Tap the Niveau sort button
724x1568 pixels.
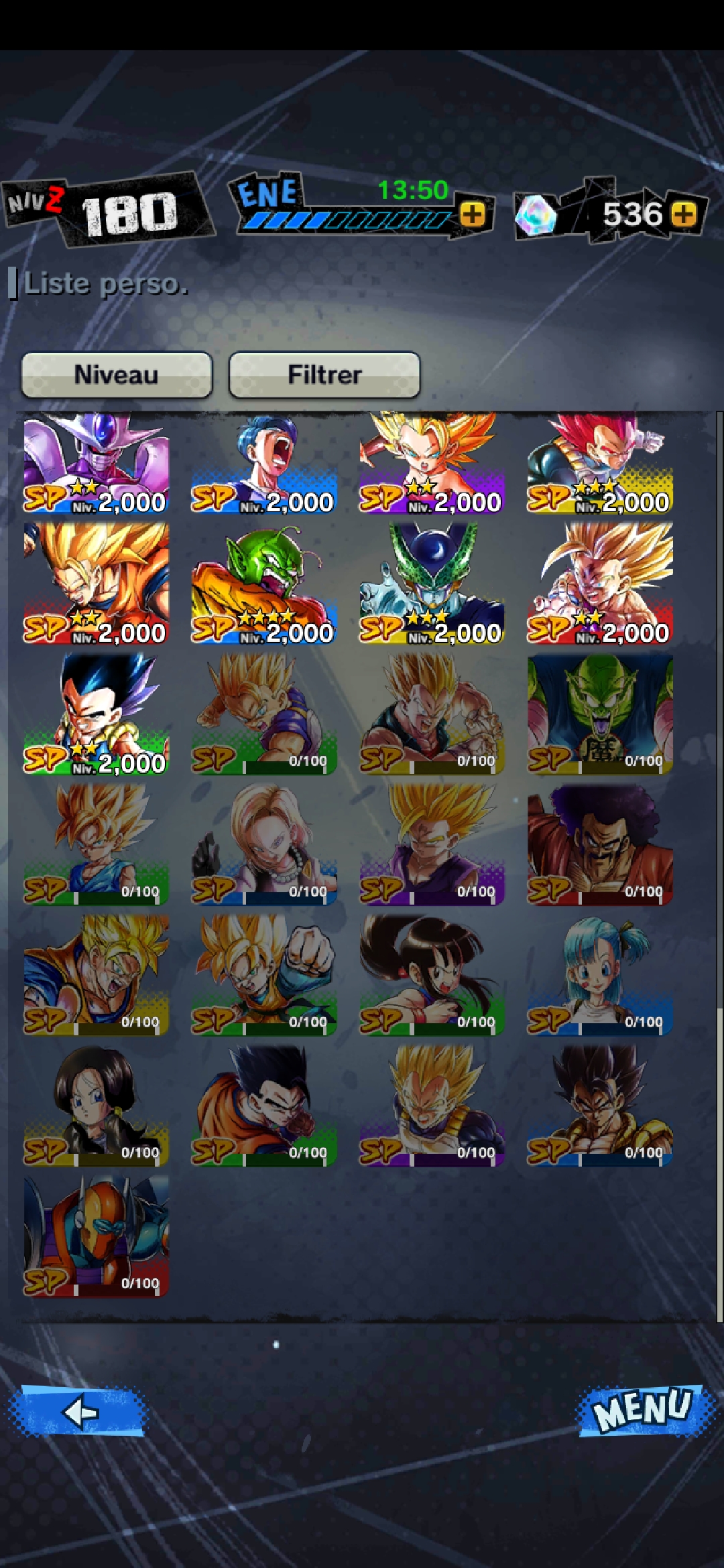click(117, 375)
